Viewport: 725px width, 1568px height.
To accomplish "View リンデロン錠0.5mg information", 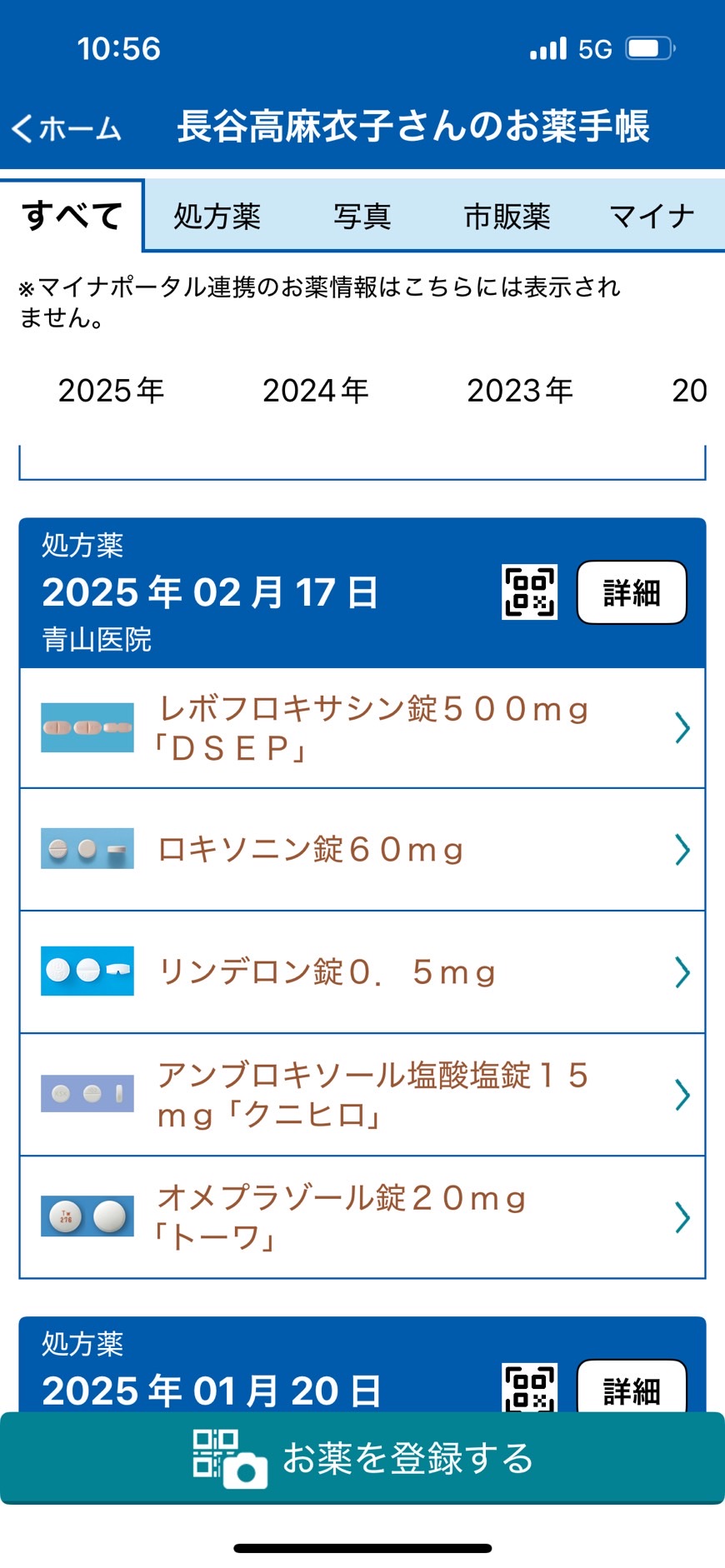I will (362, 972).
